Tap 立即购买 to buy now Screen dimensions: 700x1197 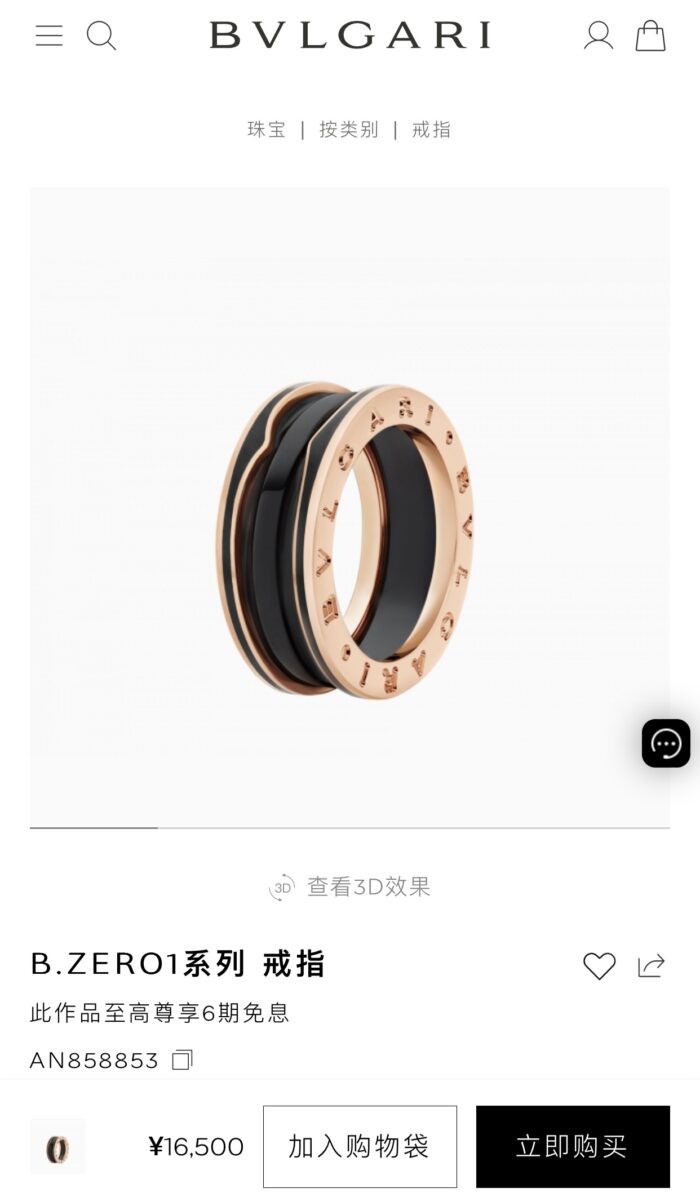pos(572,1146)
